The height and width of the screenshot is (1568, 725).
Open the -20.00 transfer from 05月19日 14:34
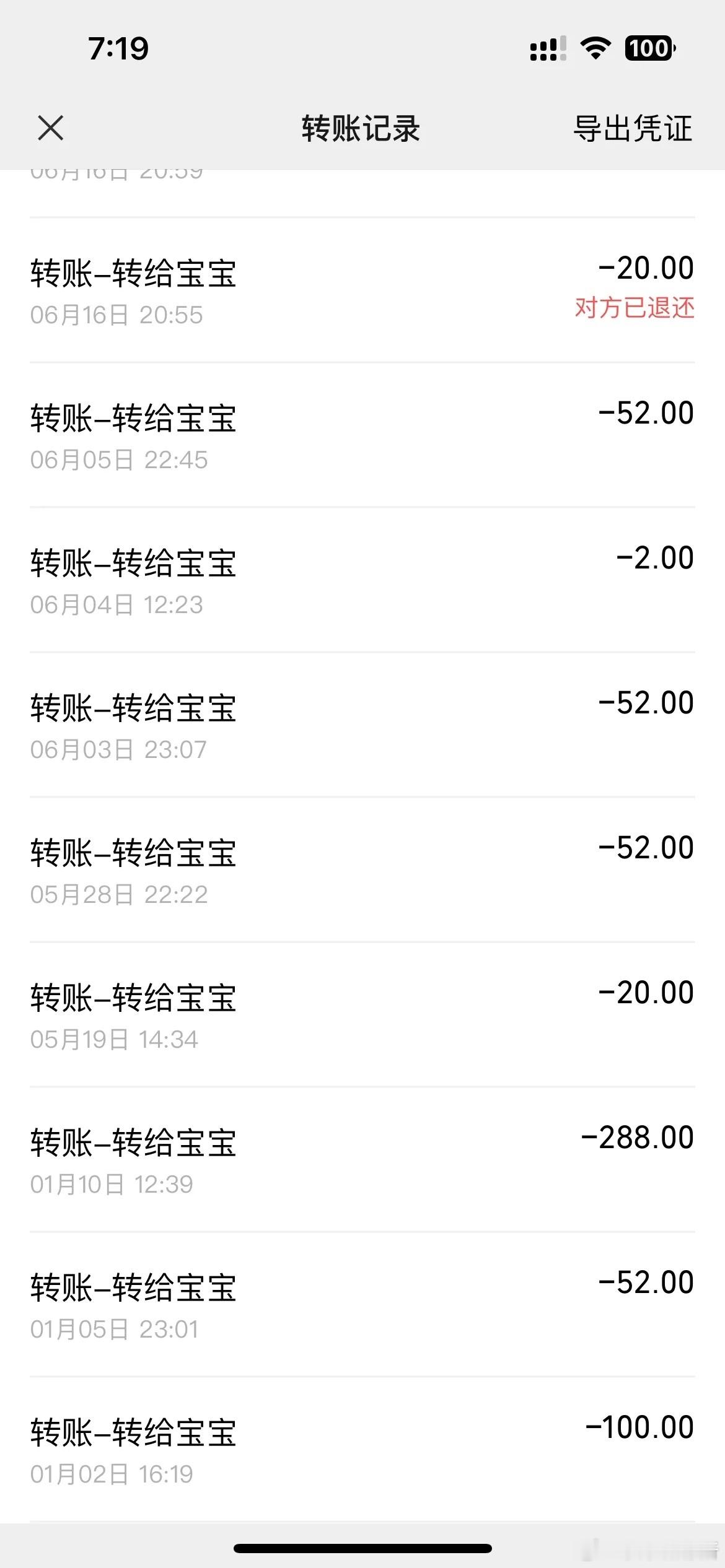click(362, 1014)
